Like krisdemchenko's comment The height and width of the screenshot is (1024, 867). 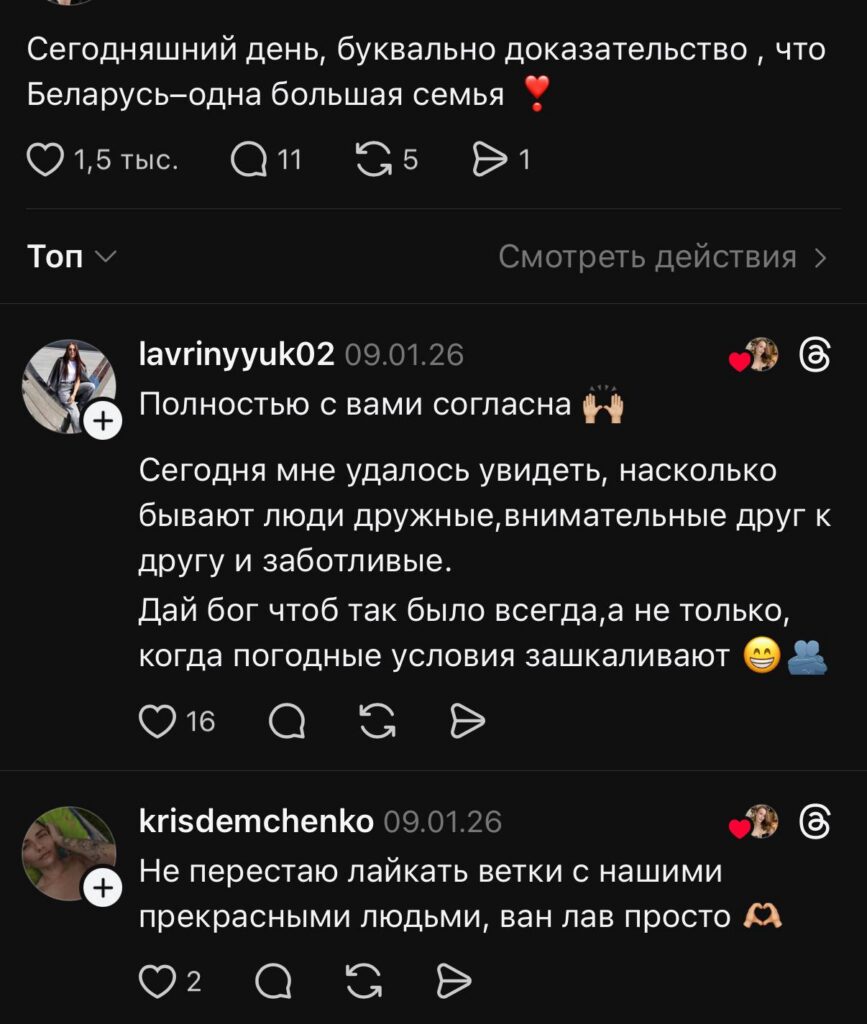pos(156,983)
